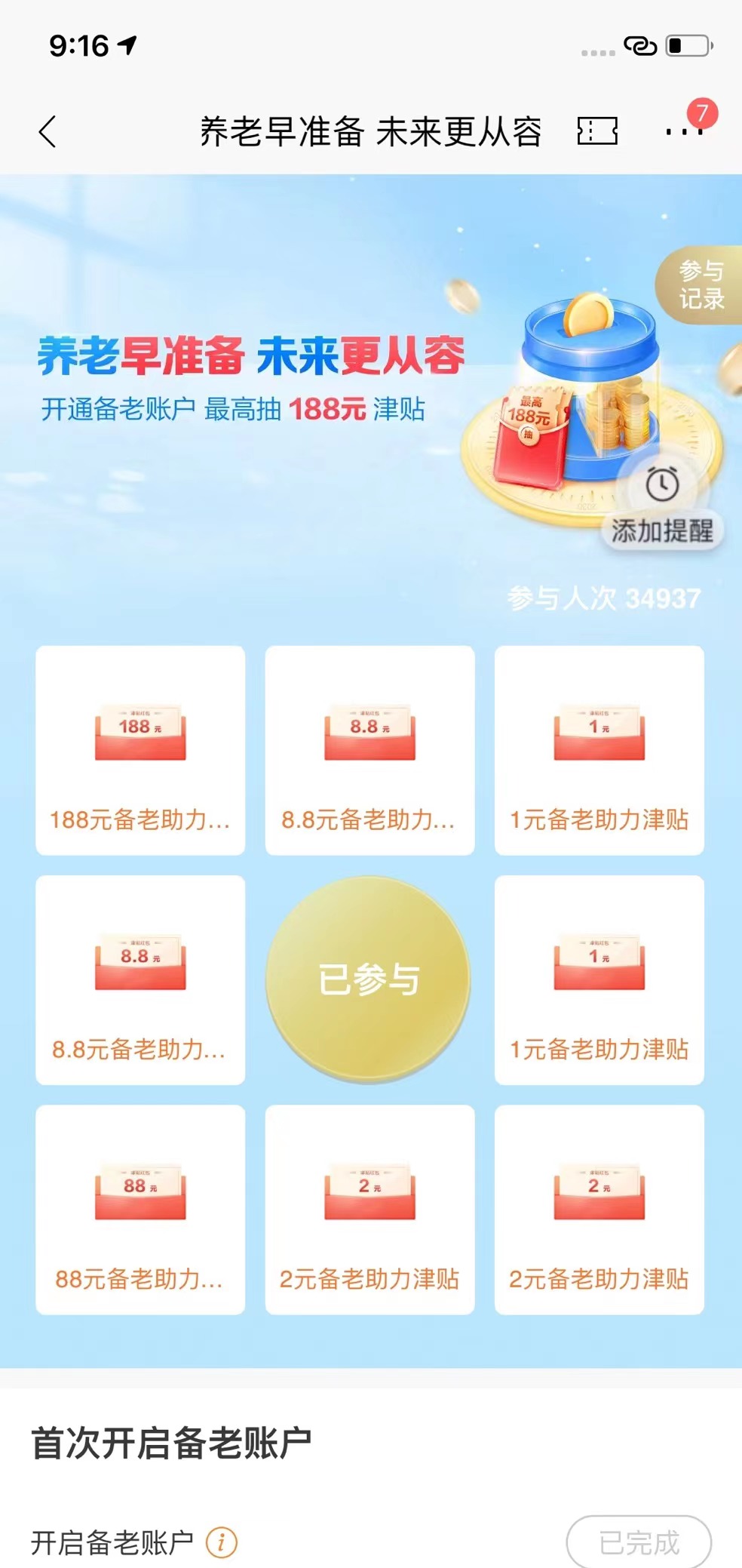
Task: Tap the info icon beside 开启备老账户
Action: pyautogui.click(x=222, y=1542)
